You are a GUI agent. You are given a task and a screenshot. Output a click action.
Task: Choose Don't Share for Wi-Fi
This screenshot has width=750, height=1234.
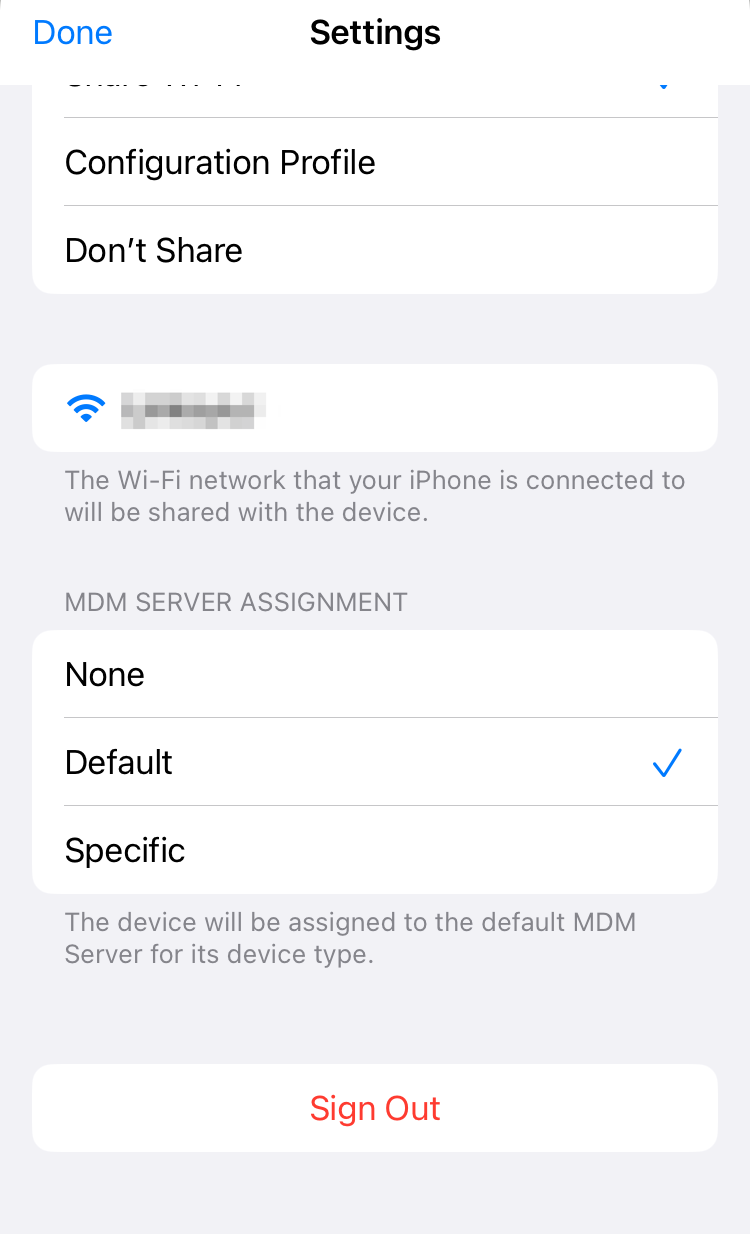pos(375,250)
